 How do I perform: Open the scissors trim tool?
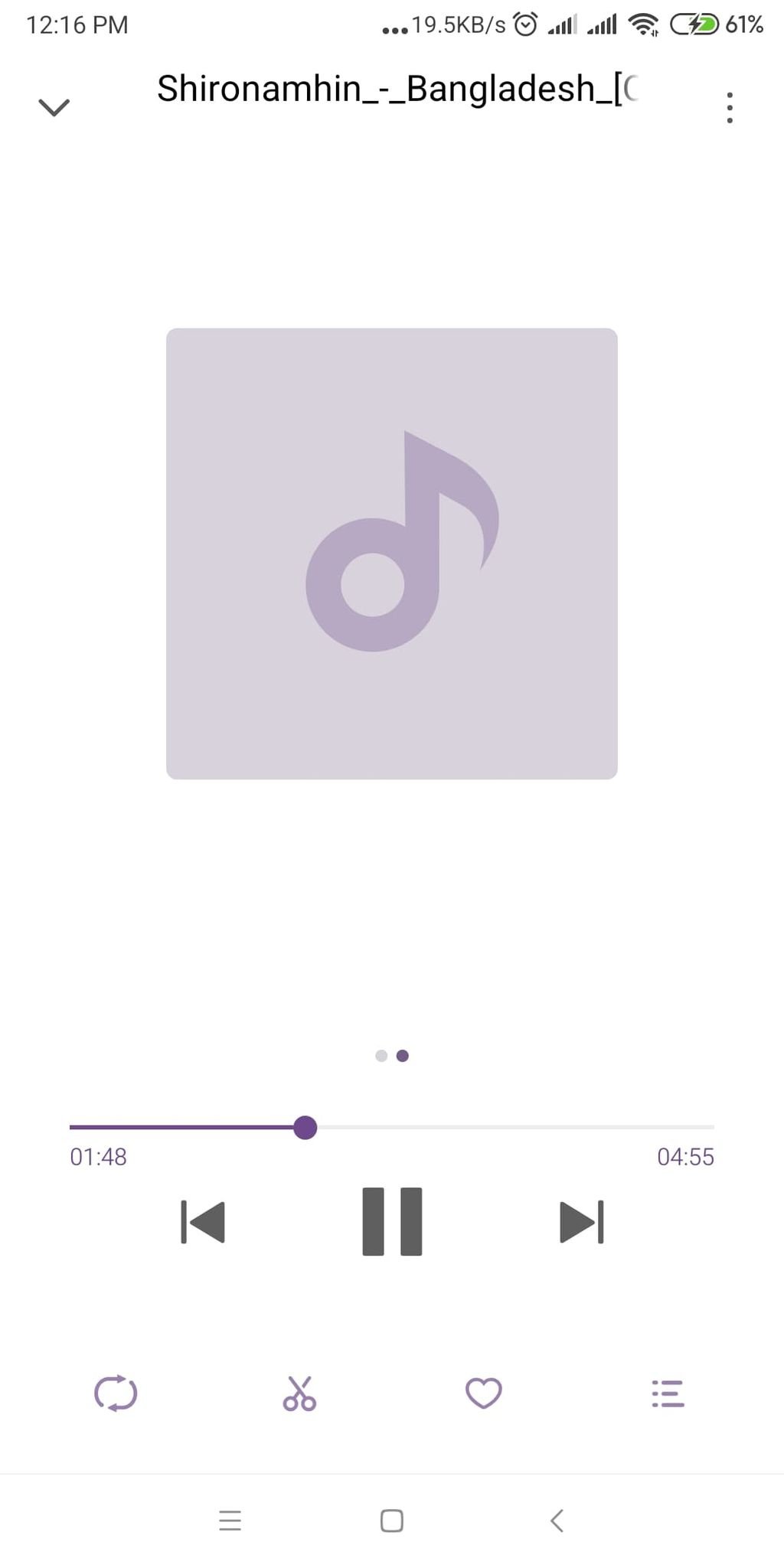[299, 1393]
